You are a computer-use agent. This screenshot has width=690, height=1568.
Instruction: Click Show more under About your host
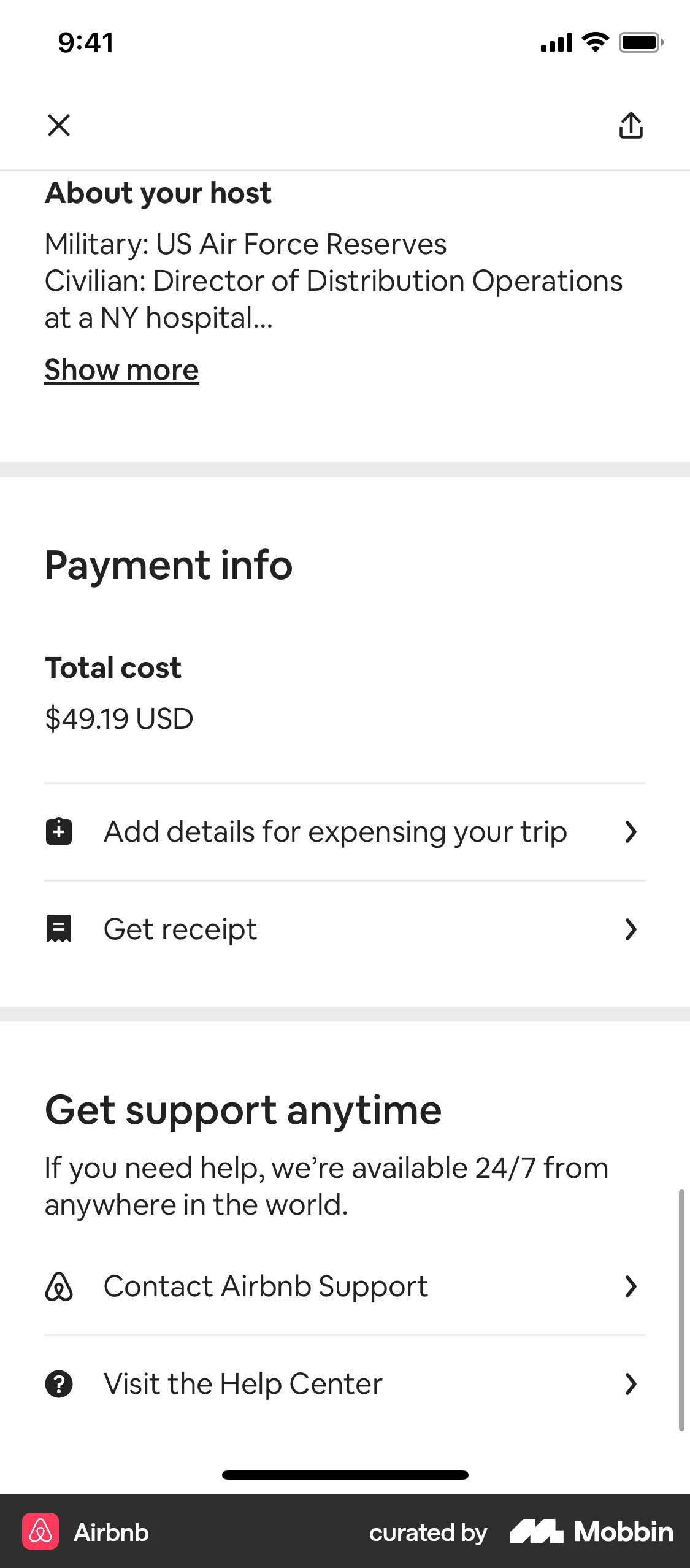pyautogui.click(x=121, y=369)
